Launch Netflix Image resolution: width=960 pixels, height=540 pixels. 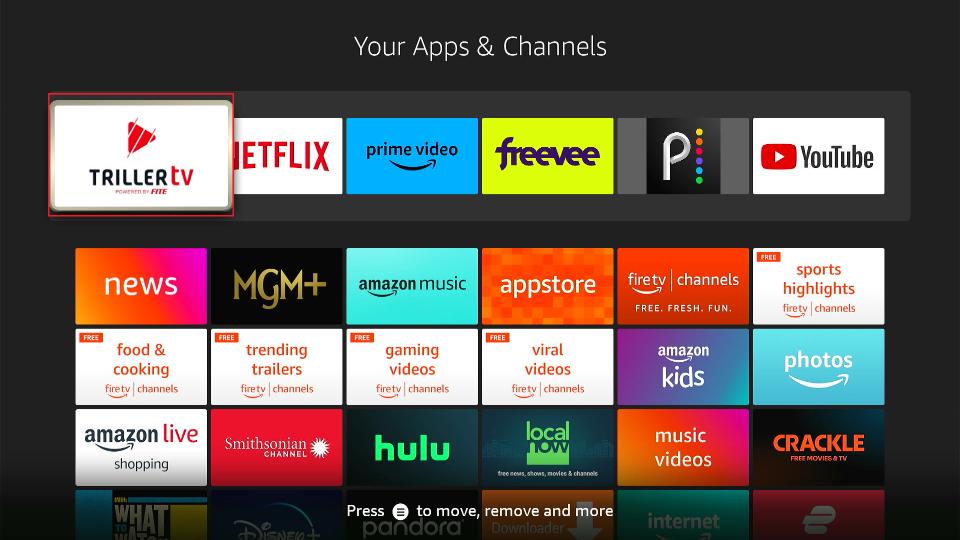(x=288, y=156)
